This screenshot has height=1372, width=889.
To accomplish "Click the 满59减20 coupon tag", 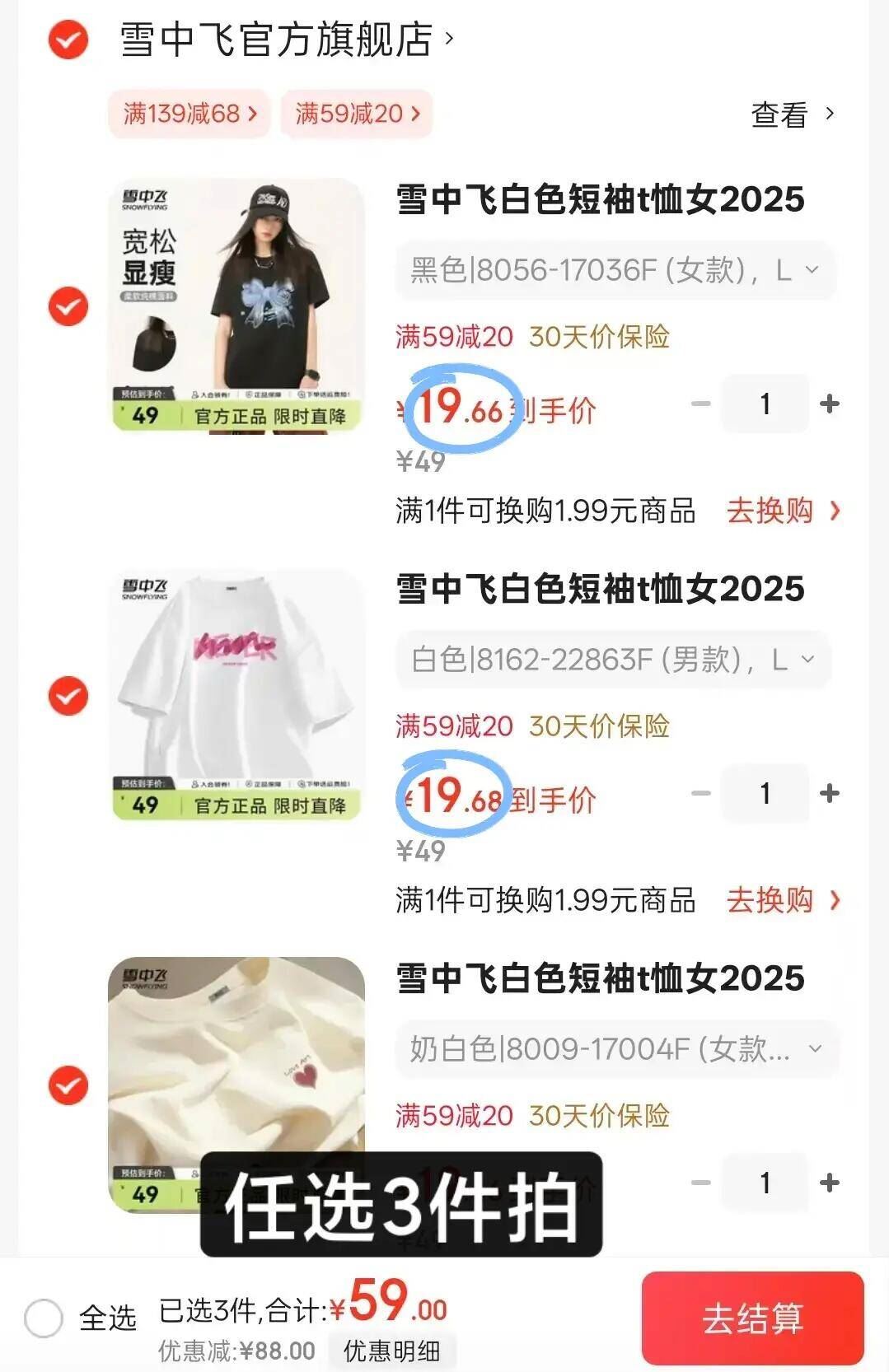I will point(354,114).
